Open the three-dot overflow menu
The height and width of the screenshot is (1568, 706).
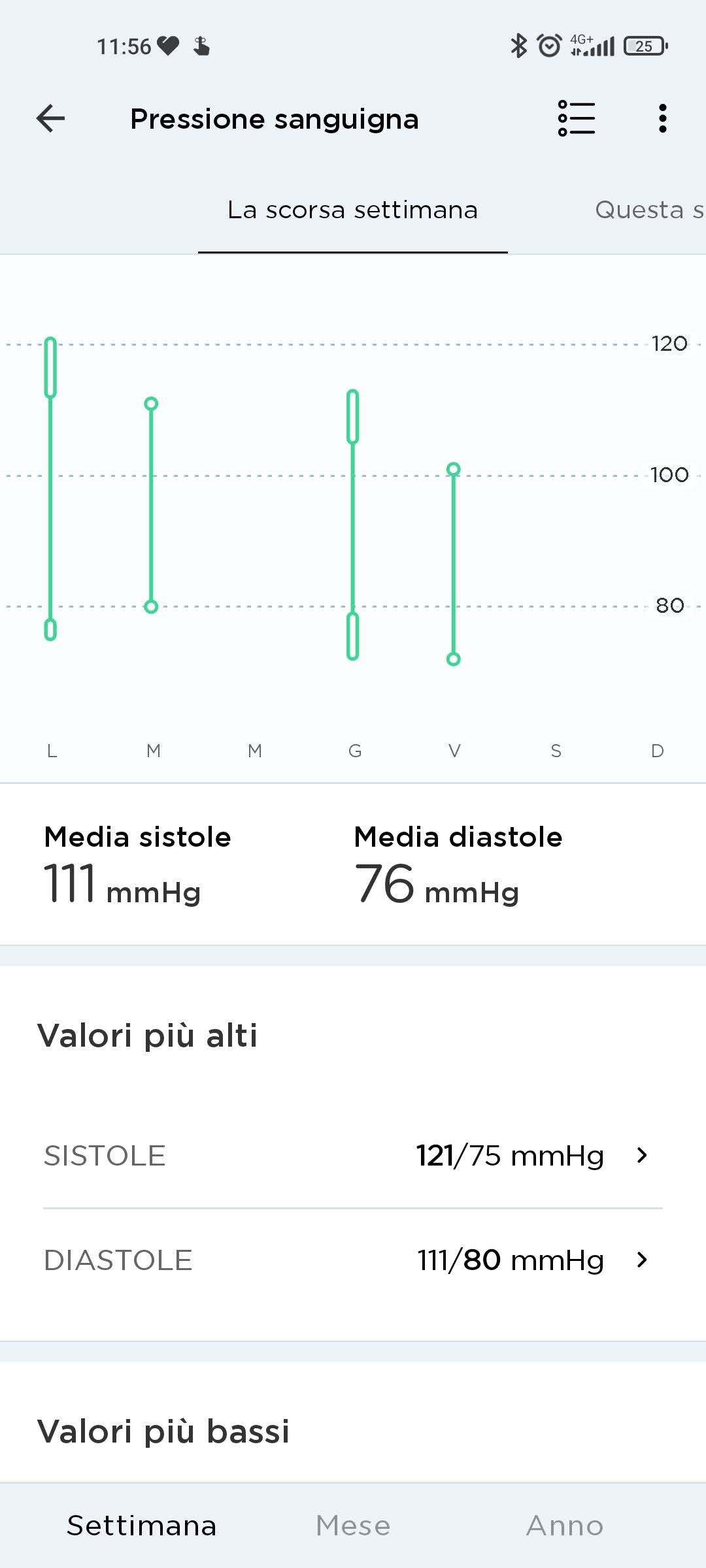(662, 118)
